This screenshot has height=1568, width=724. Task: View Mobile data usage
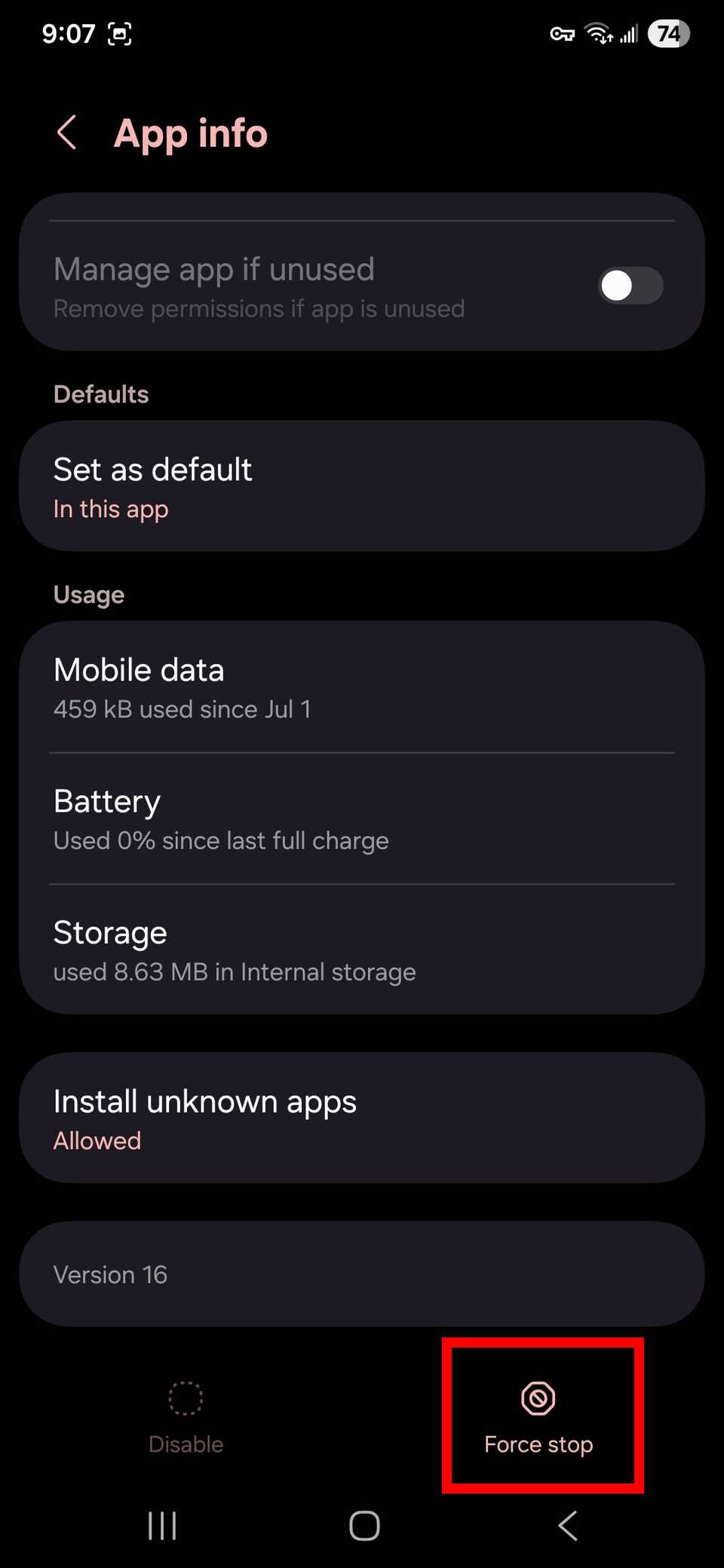362,688
